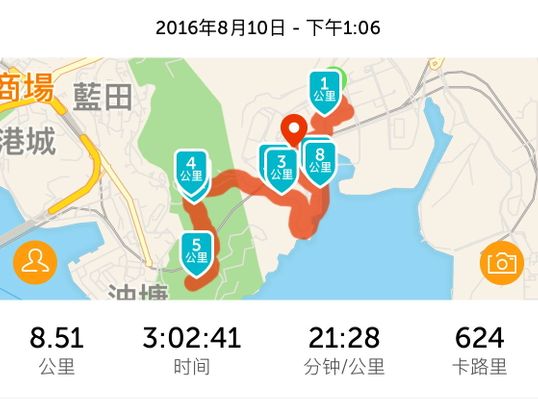Select the 1 公里 marker on the route
The image size is (538, 400).
(325, 92)
